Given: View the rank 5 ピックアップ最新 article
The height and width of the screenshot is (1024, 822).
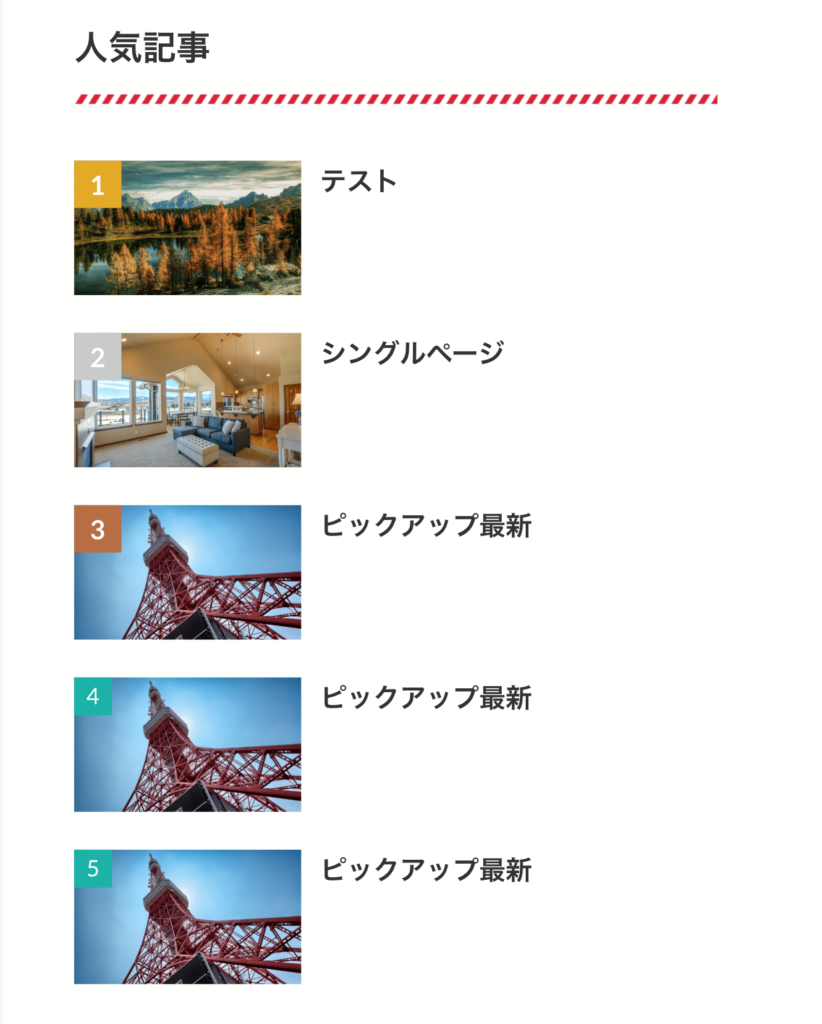Looking at the screenshot, I should [426, 869].
